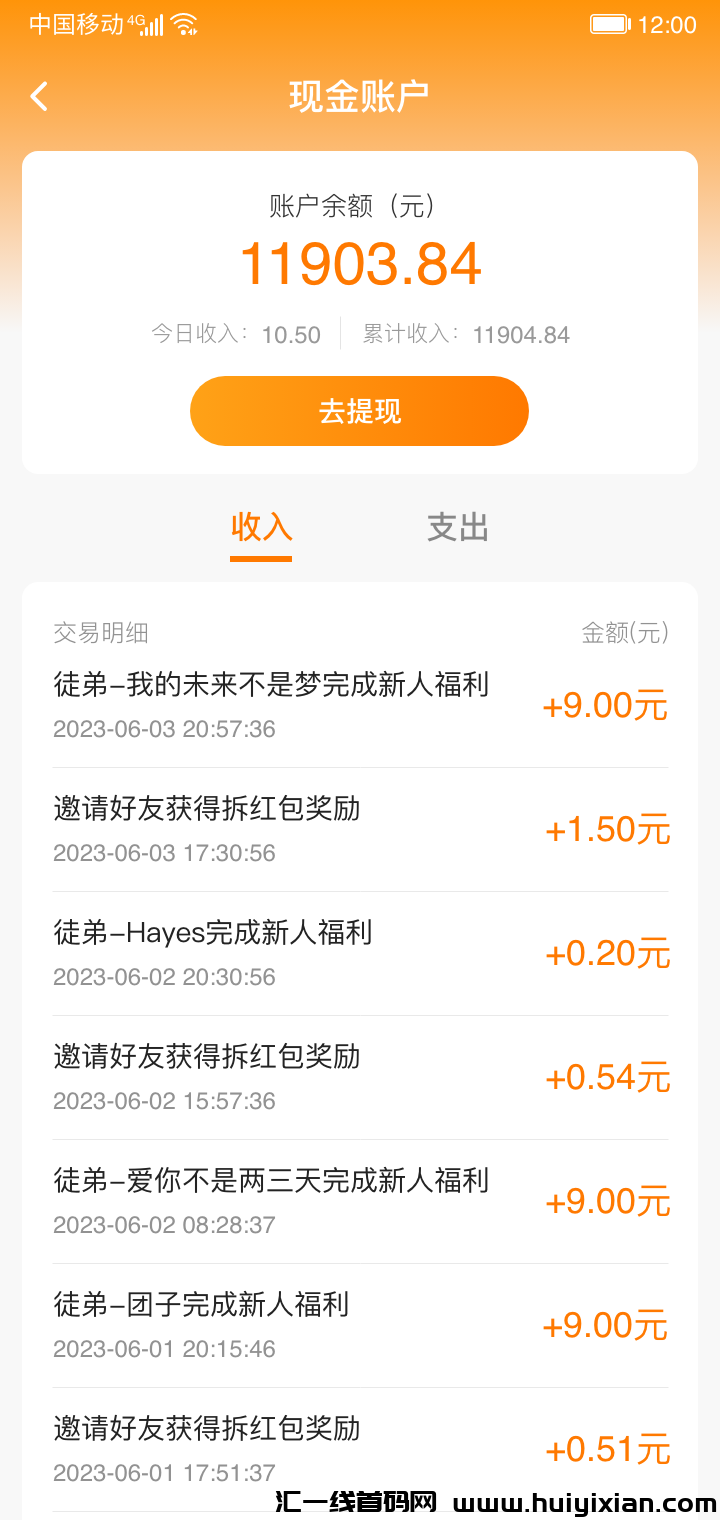Select the 收入 tab

pos(261,527)
